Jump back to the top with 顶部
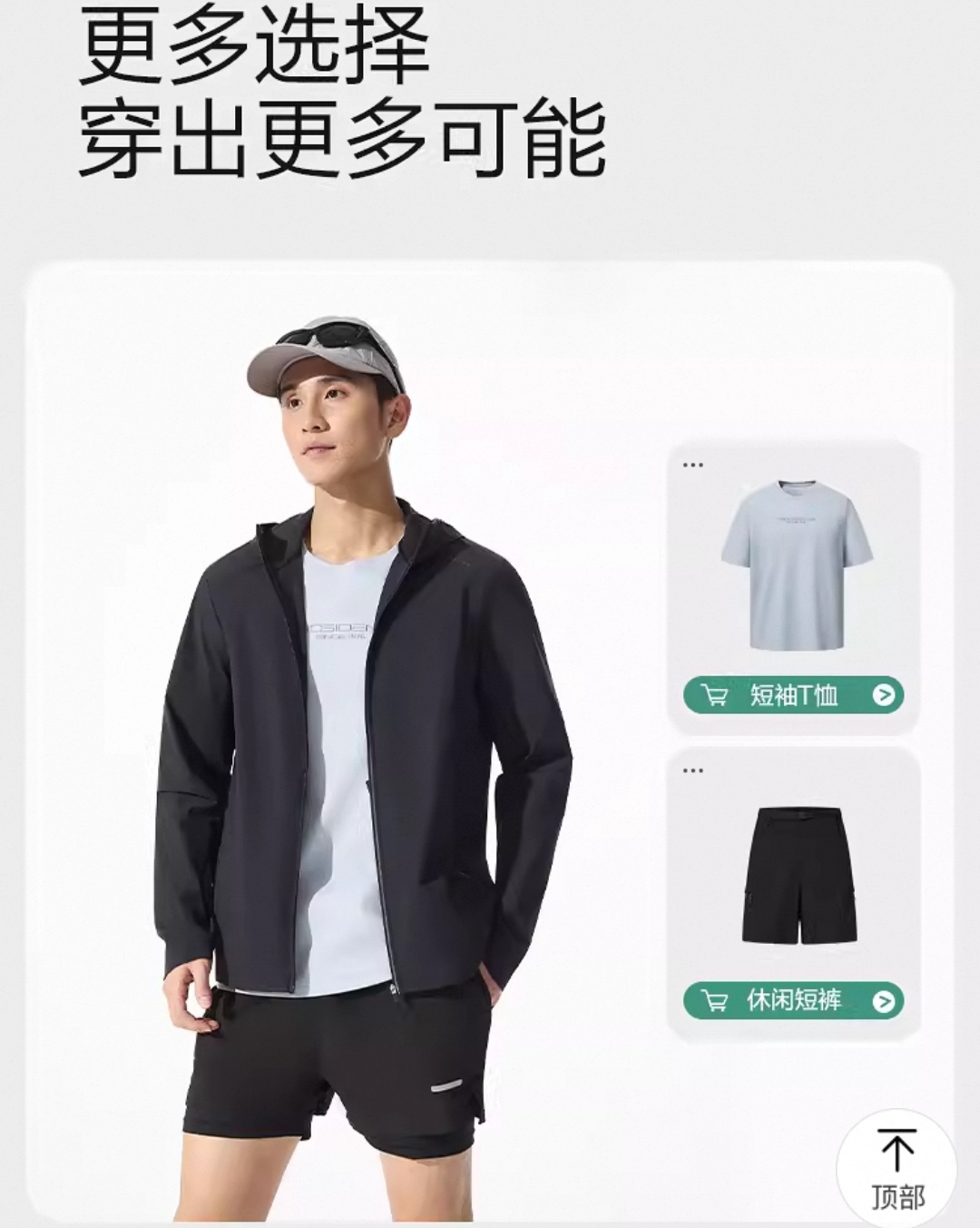This screenshot has width=980, height=1228. (x=897, y=1169)
